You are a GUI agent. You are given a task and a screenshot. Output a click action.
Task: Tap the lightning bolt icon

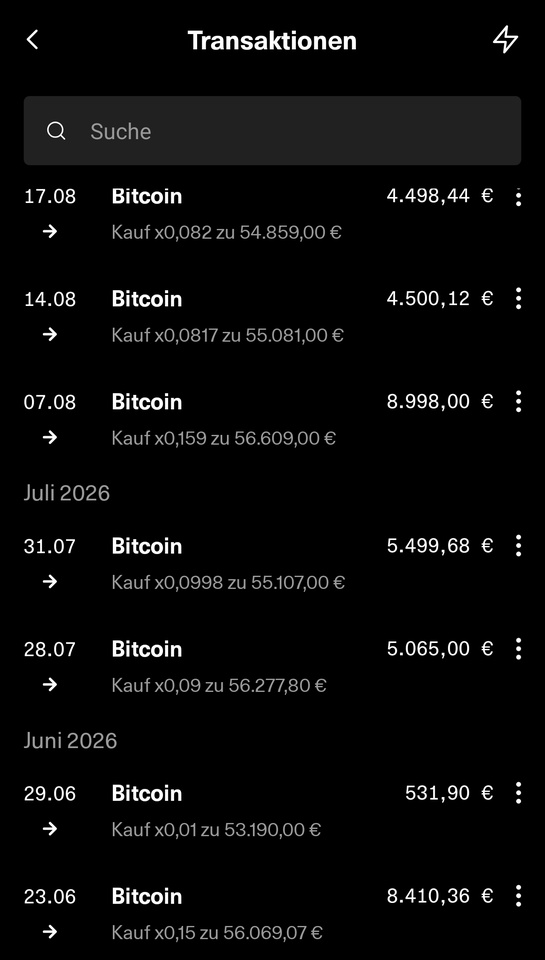[x=505, y=40]
